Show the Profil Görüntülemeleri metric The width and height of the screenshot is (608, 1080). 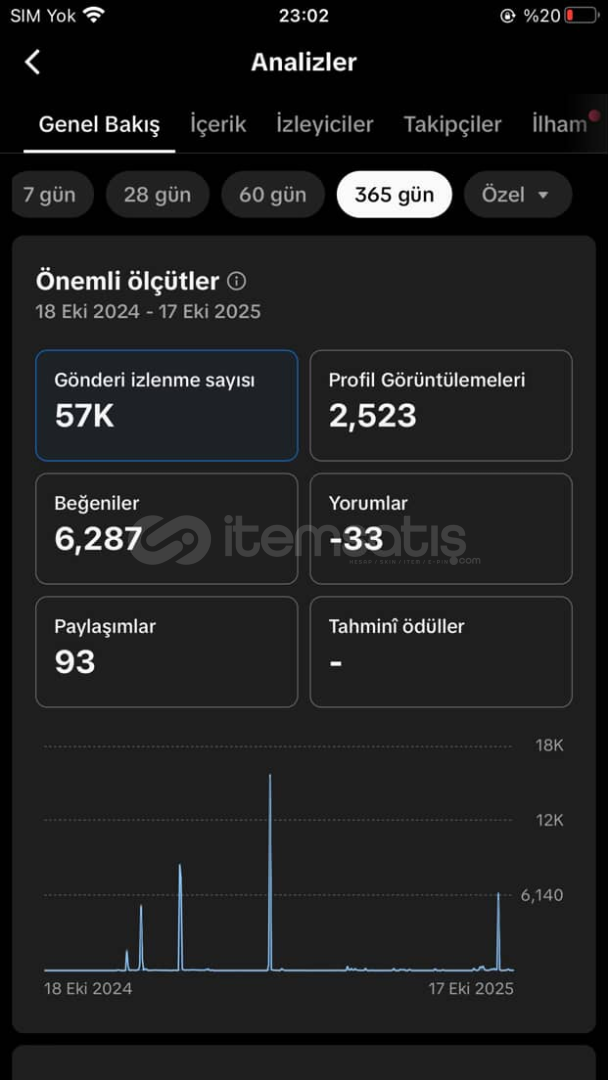[441, 405]
